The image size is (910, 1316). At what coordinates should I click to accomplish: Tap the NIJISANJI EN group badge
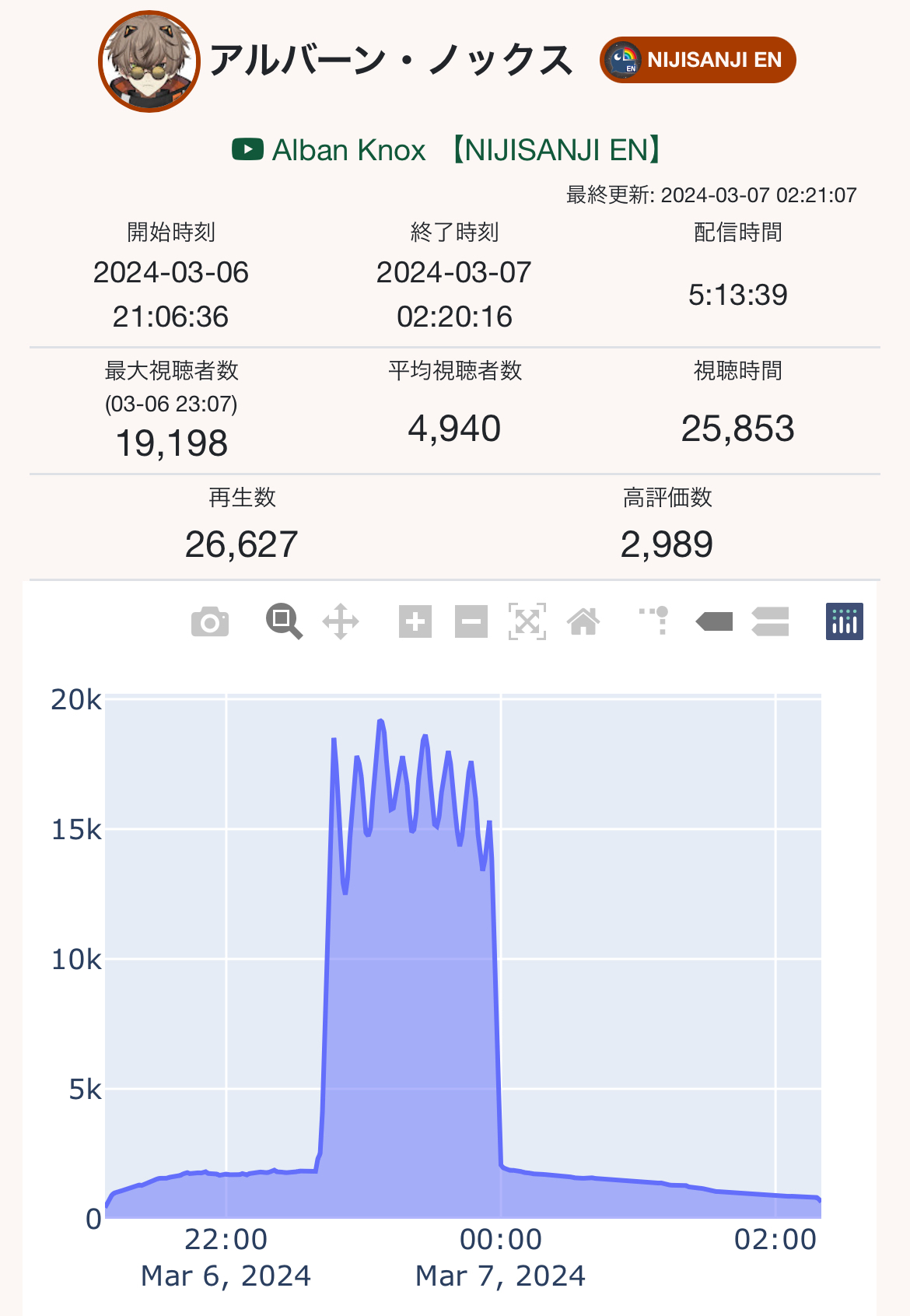click(698, 60)
